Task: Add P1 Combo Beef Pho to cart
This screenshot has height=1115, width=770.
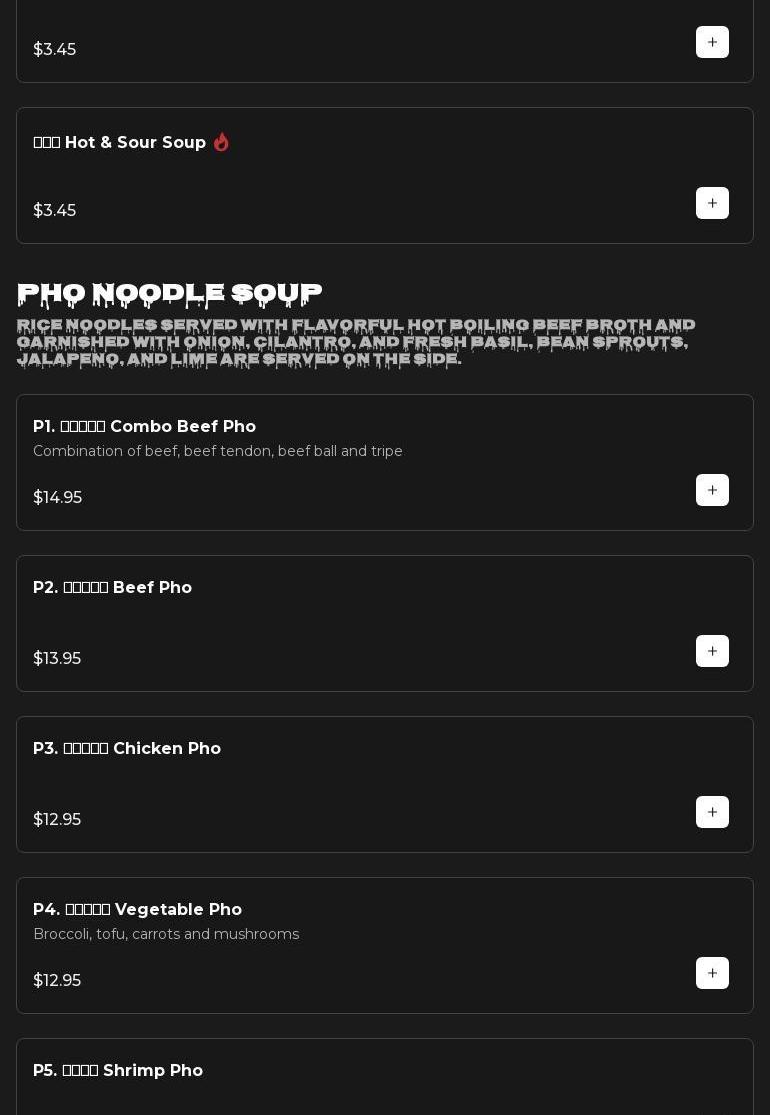Action: click(x=712, y=490)
